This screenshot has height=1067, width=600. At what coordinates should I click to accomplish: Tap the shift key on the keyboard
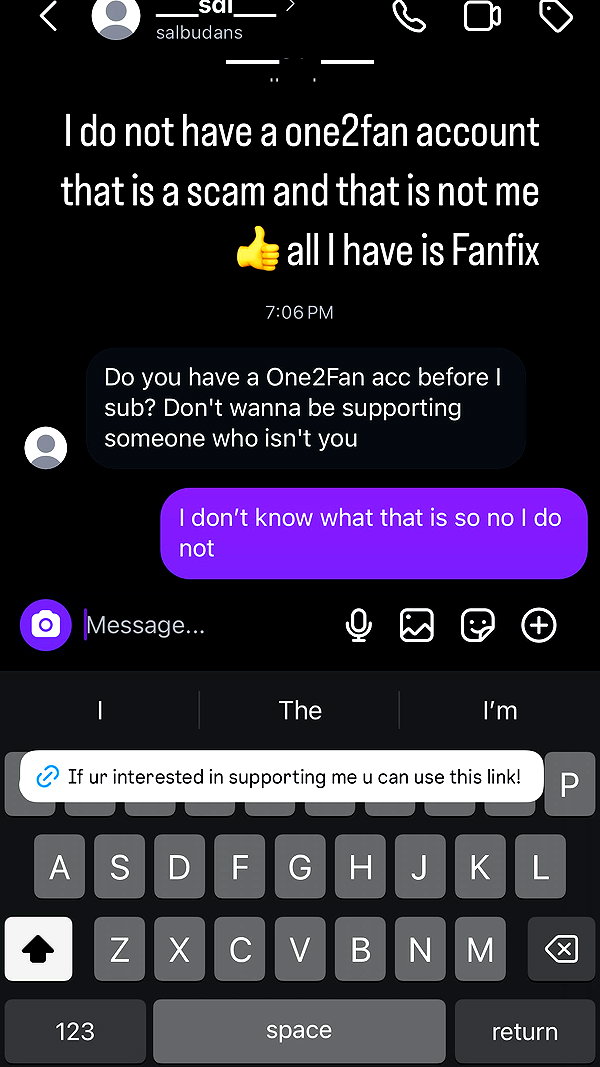(38, 949)
